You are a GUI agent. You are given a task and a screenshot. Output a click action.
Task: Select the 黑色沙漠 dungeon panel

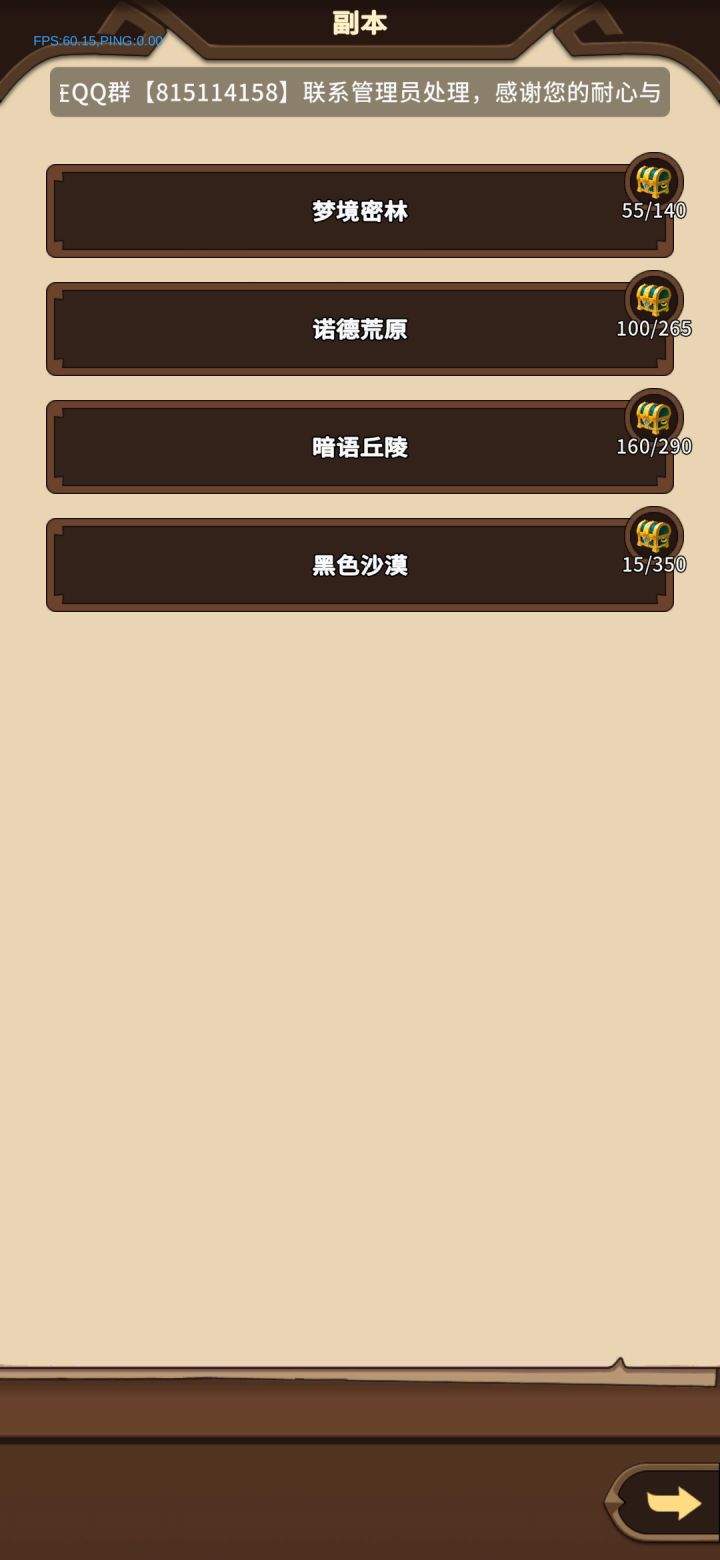[360, 564]
